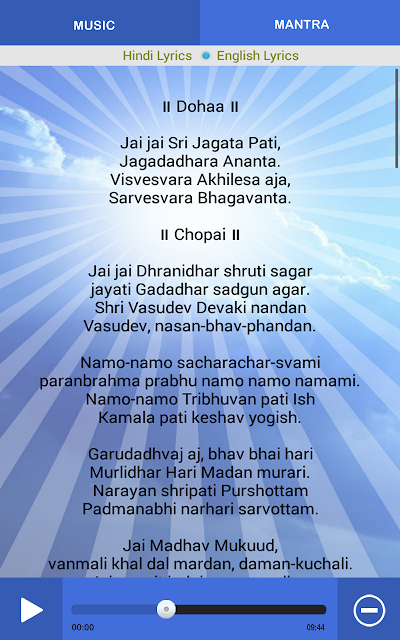The image size is (400, 640).
Task: Open the MANTRA tab
Action: 300,23
